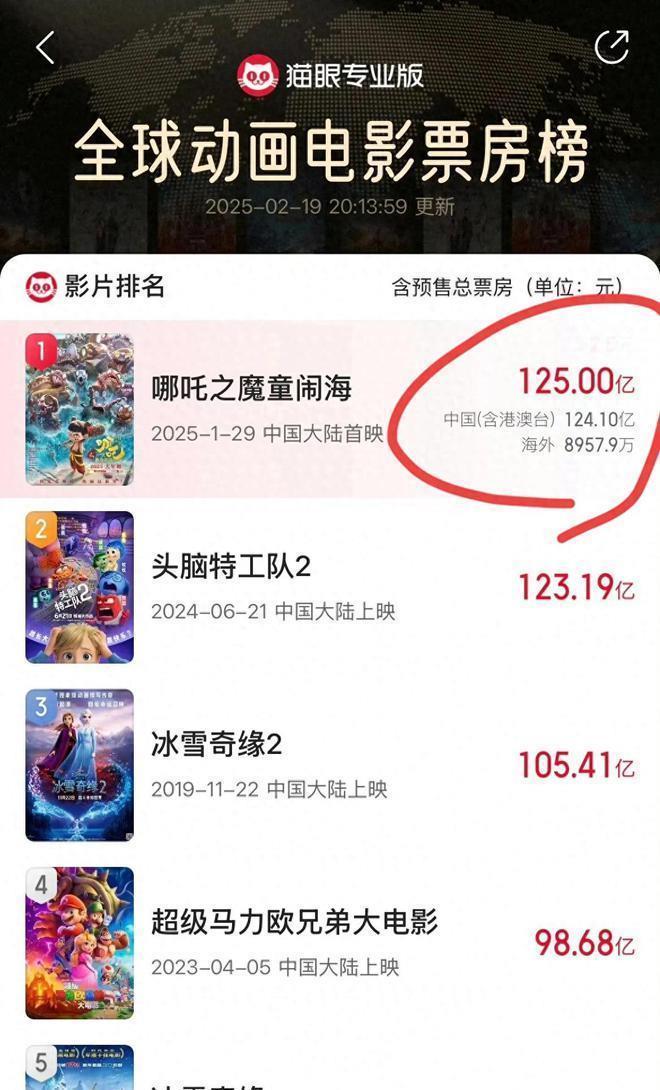Open 超级马力欧兄弟大电影 in the ranking
Image resolution: width=660 pixels, height=1090 pixels.
[x=294, y=922]
